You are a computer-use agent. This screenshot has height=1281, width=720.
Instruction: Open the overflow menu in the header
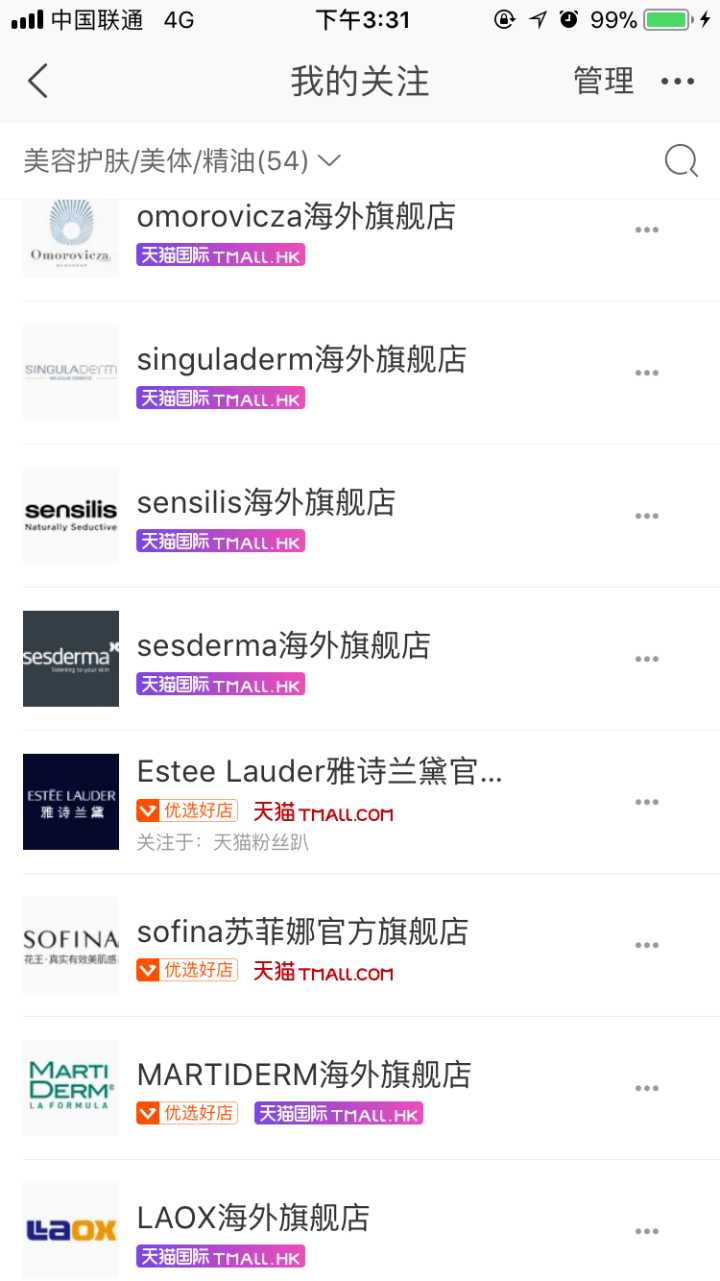677,81
